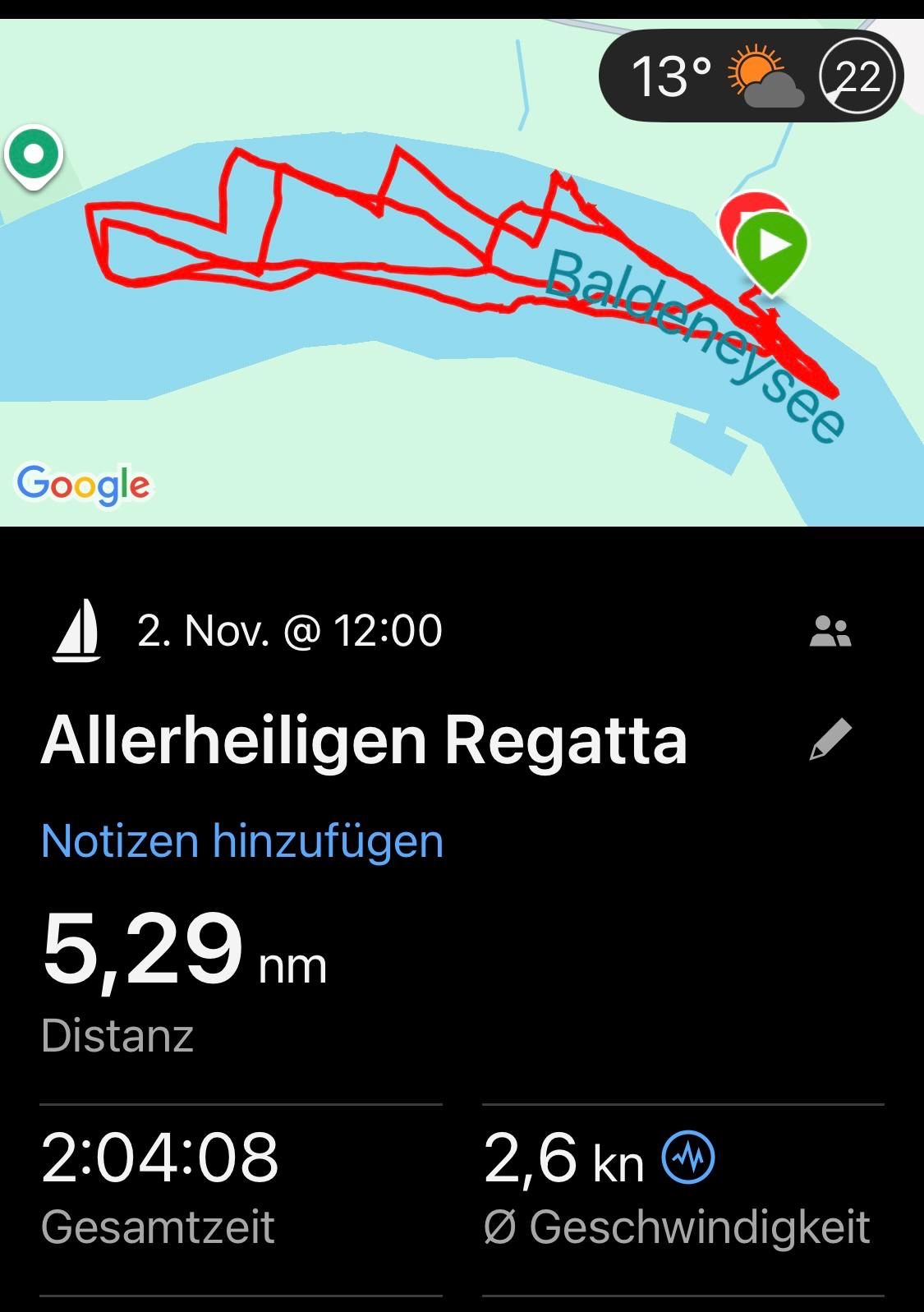This screenshot has height=1312, width=924.
Task: Tap the green location pin at left
Action: [34, 154]
